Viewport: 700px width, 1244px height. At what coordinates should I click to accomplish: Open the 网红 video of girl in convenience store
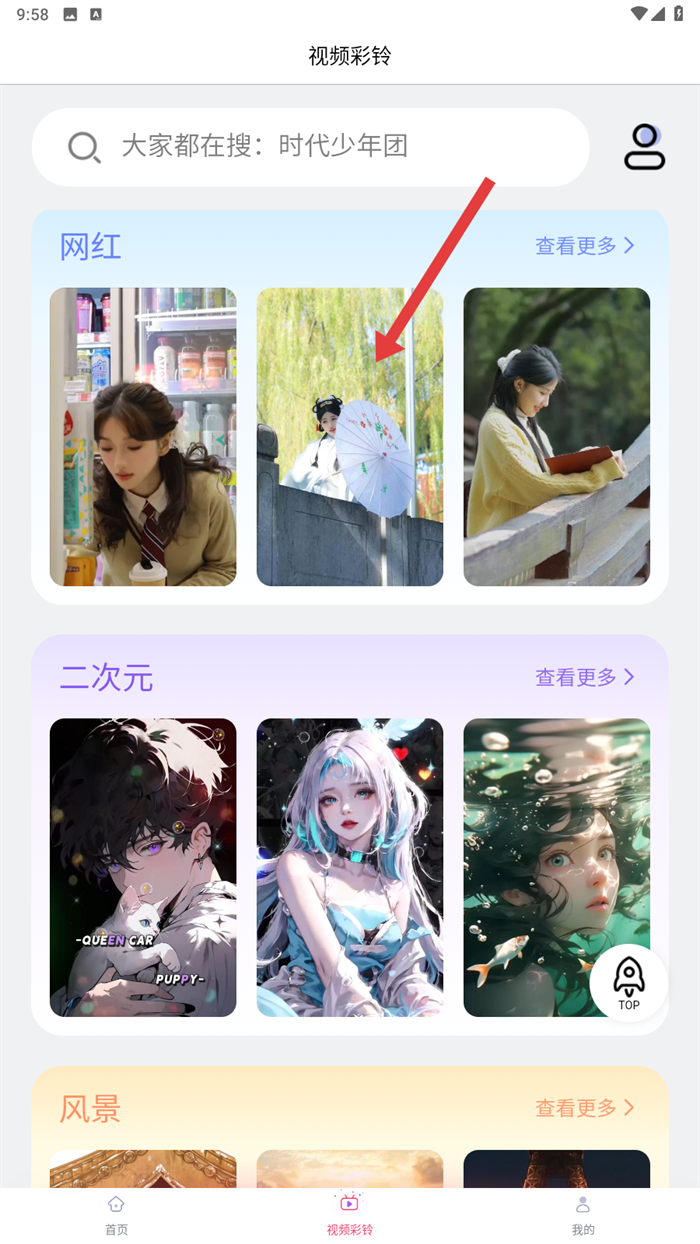point(143,437)
